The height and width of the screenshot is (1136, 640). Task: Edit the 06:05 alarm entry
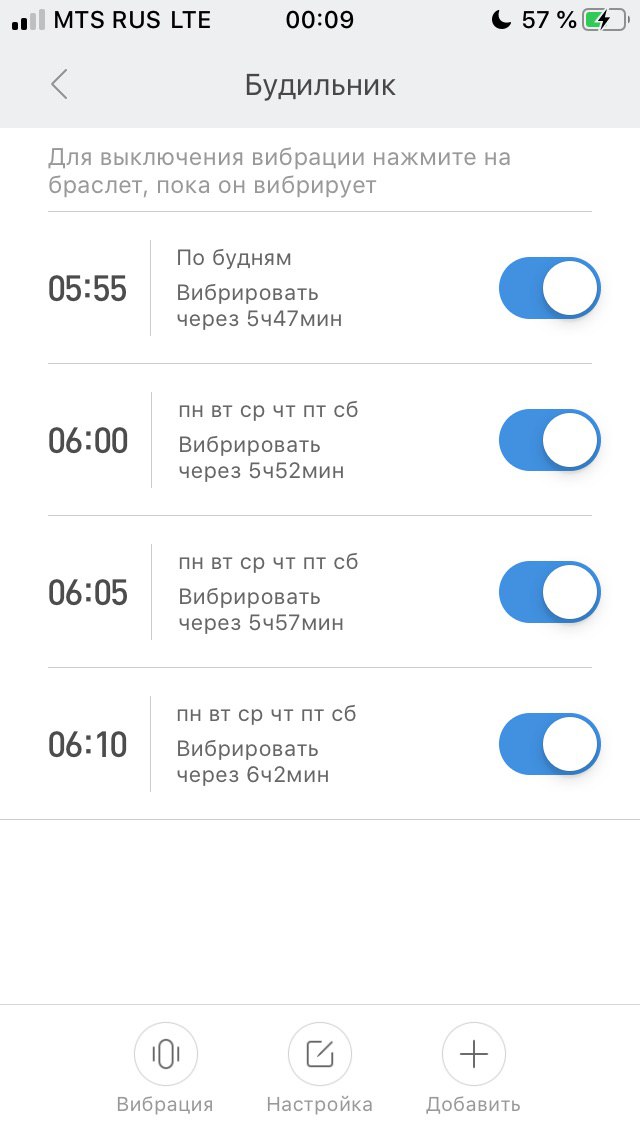[x=320, y=592]
